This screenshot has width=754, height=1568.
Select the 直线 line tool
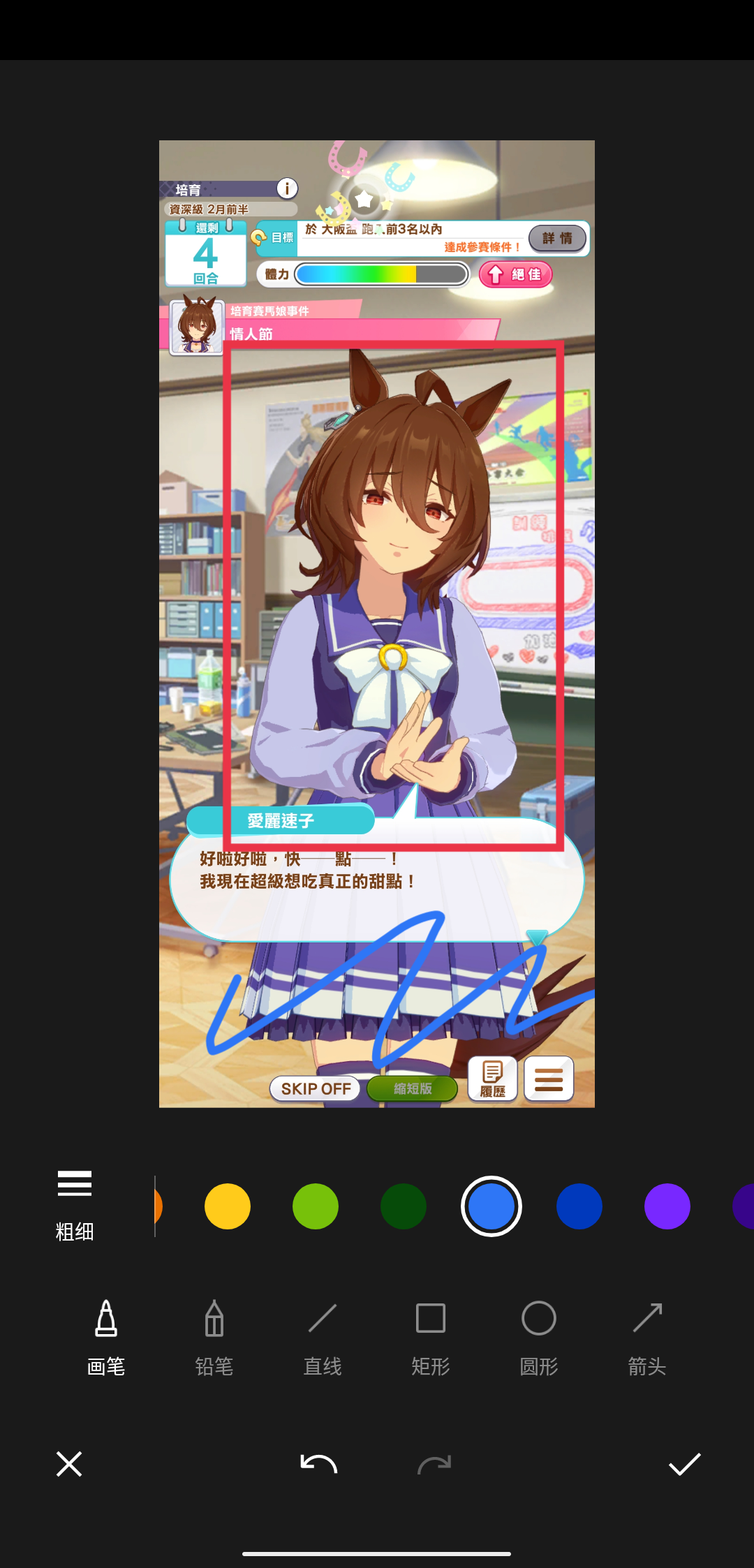pos(323,1337)
